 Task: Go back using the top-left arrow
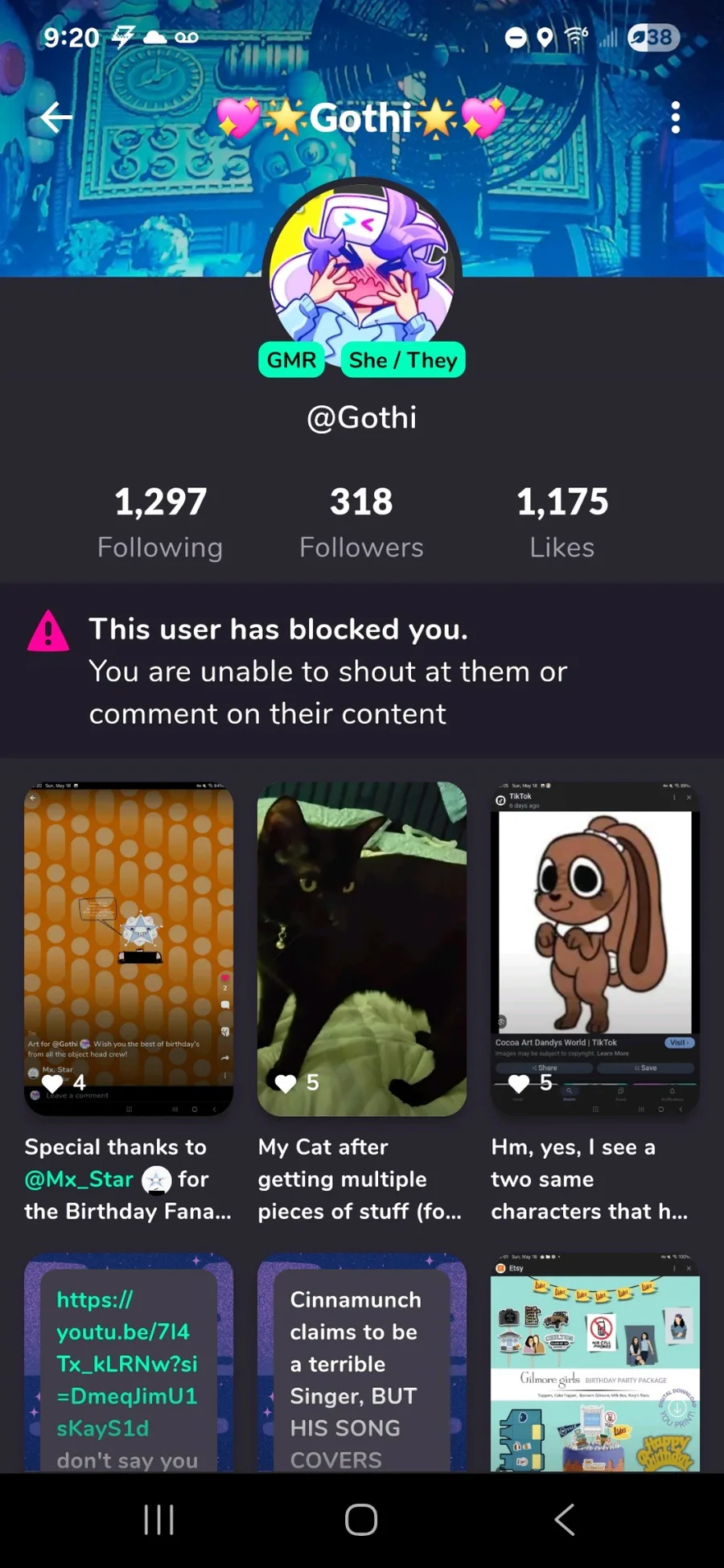click(56, 117)
